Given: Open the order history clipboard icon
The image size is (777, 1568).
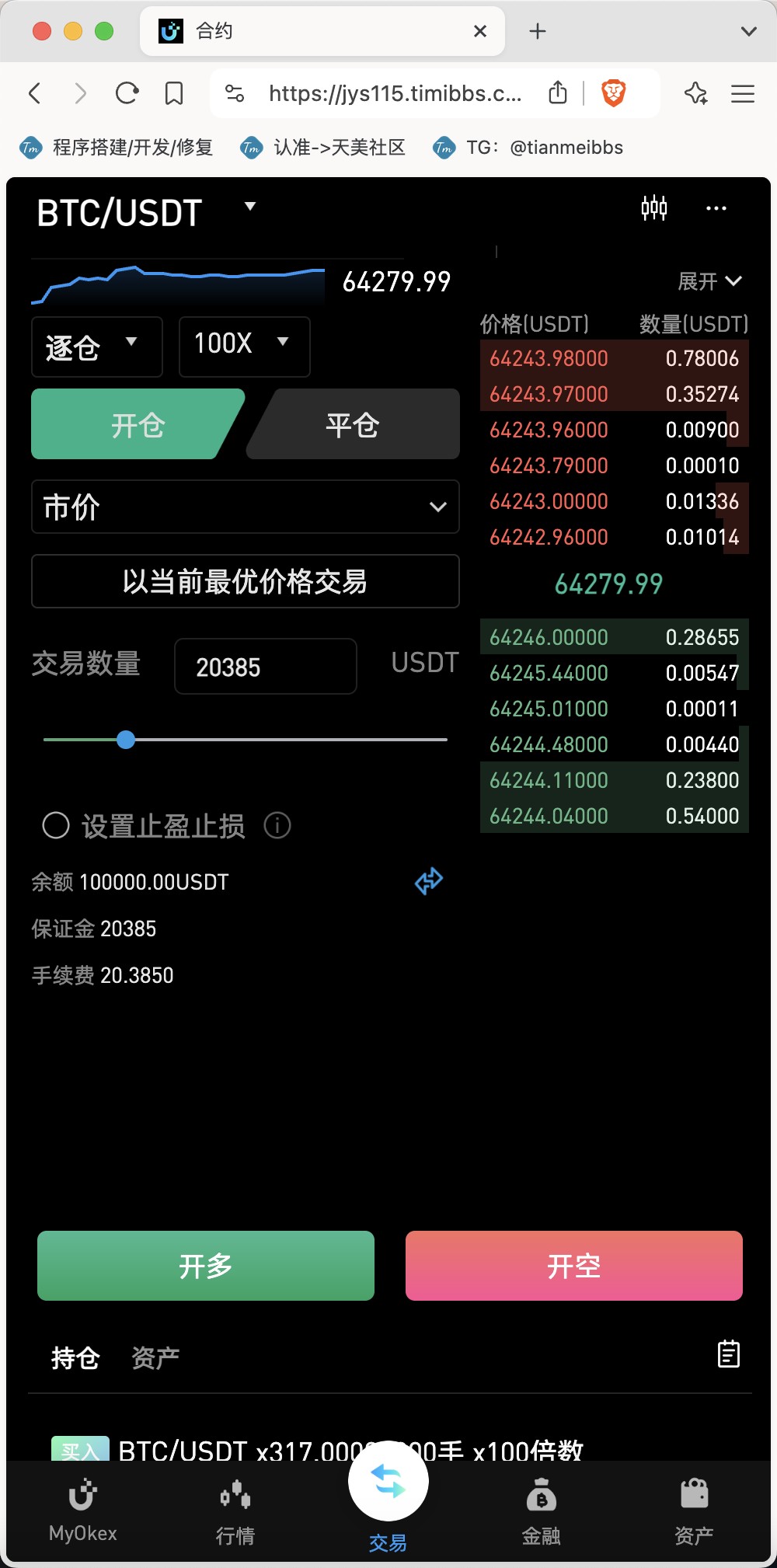Looking at the screenshot, I should pyautogui.click(x=729, y=1354).
